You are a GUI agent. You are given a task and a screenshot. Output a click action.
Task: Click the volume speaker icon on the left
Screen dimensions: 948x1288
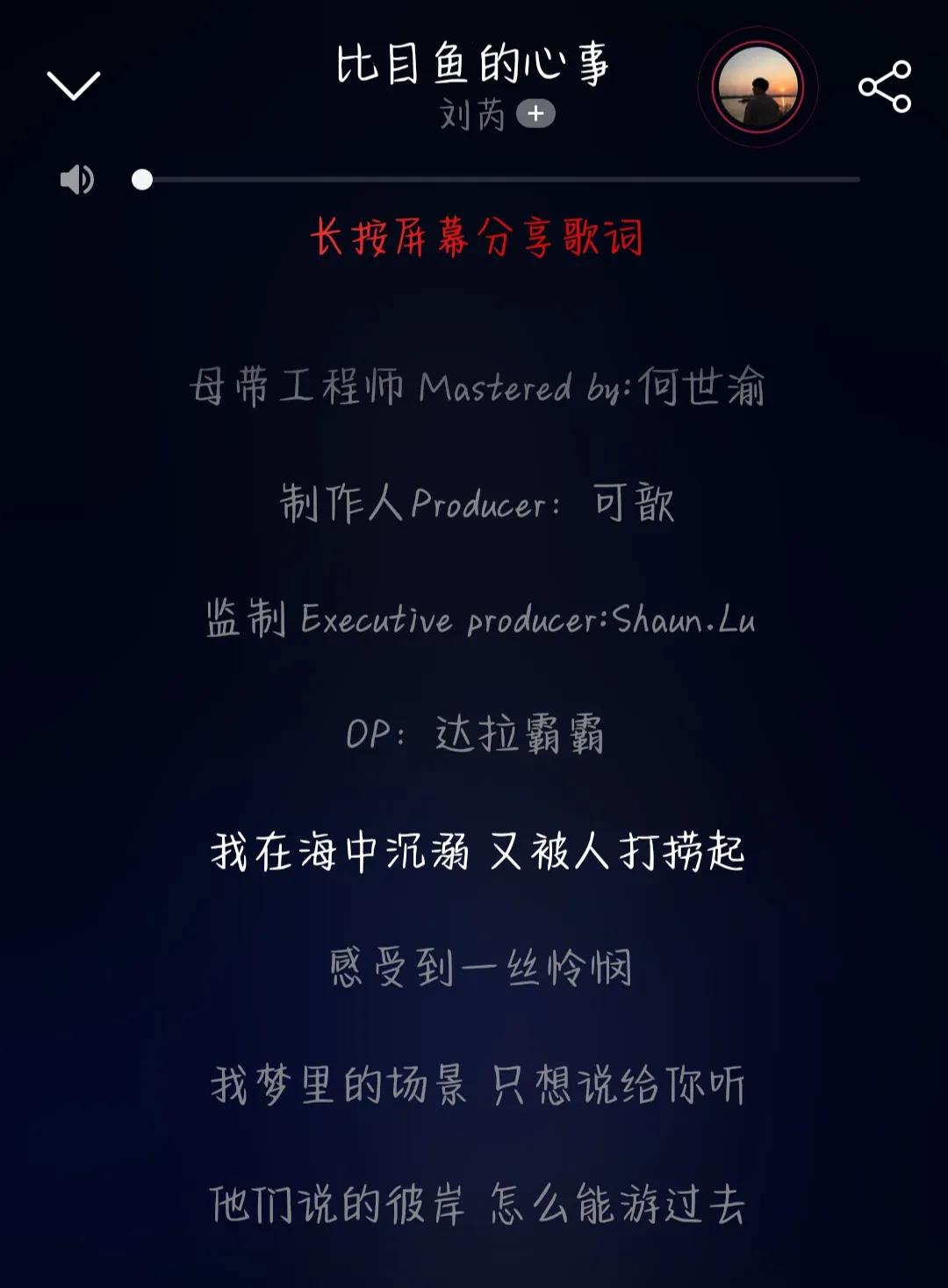point(77,180)
